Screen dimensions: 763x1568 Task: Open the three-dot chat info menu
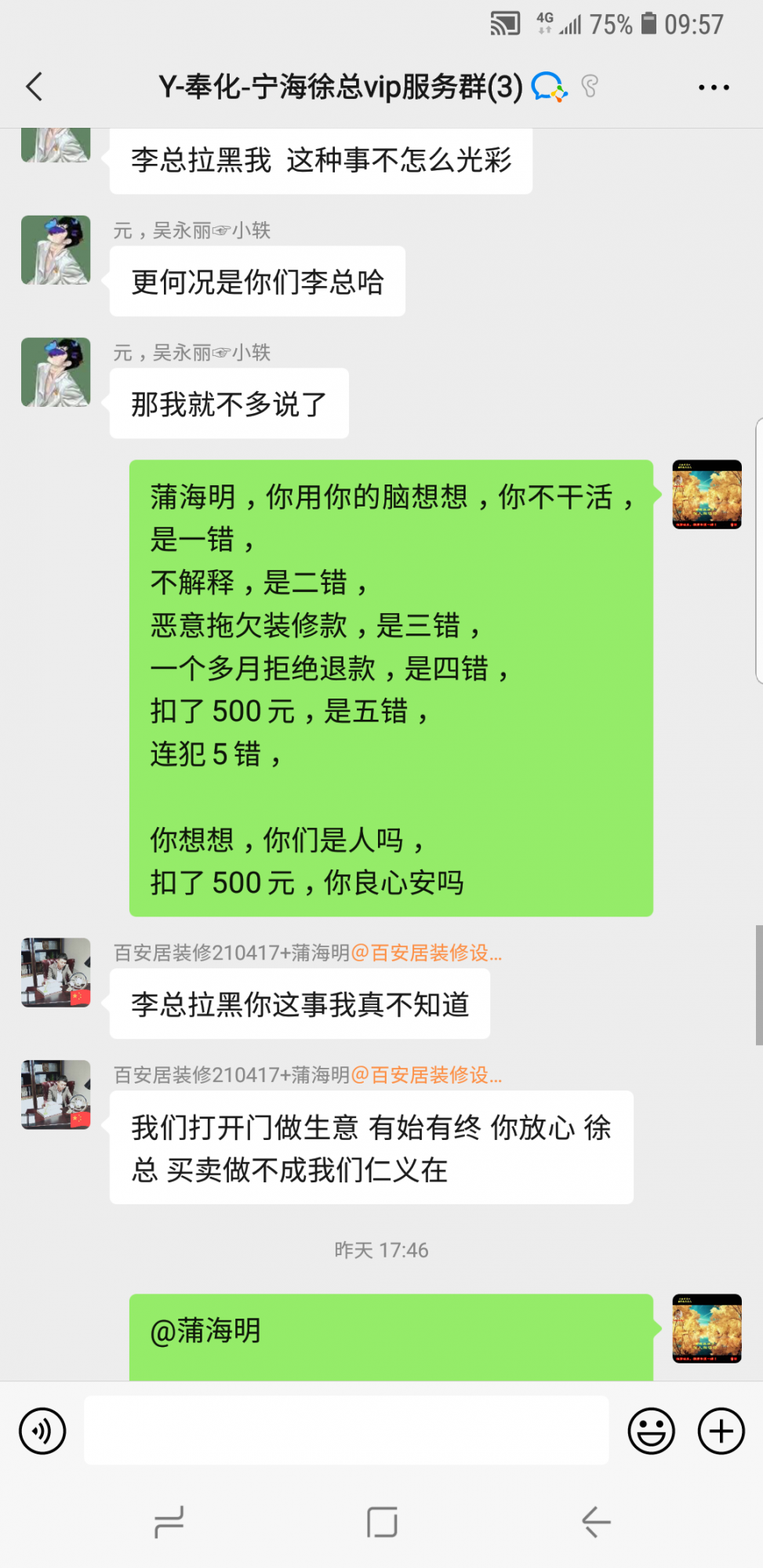coord(714,88)
